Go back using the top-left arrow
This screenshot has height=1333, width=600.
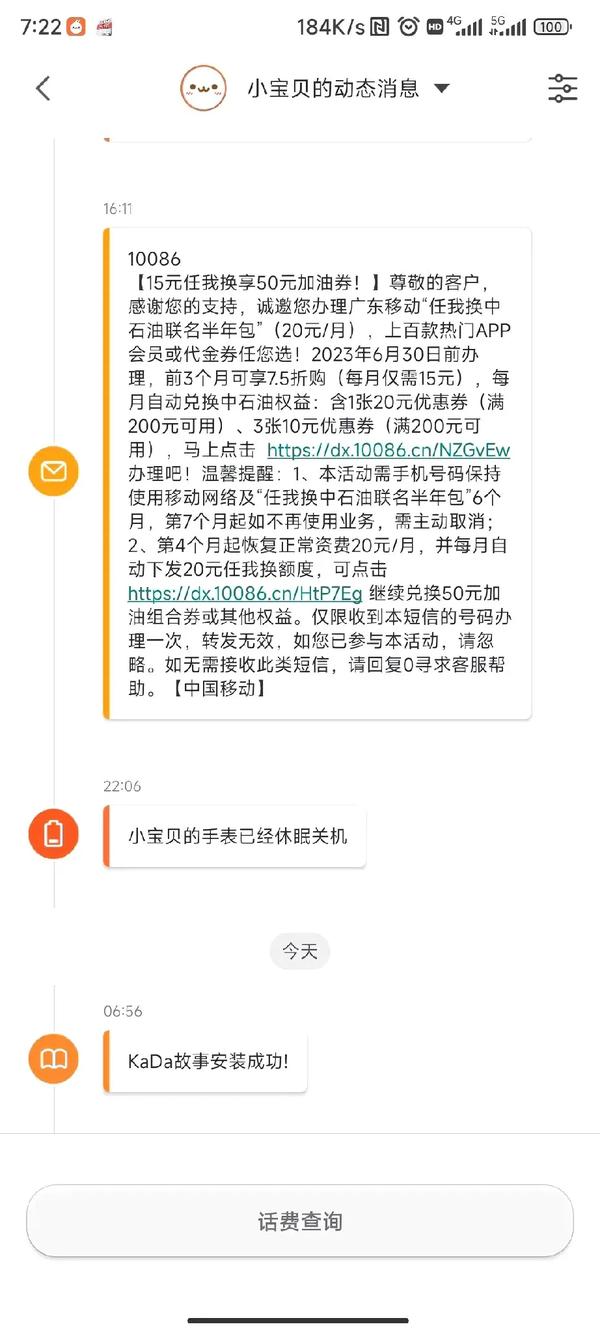tap(43, 88)
